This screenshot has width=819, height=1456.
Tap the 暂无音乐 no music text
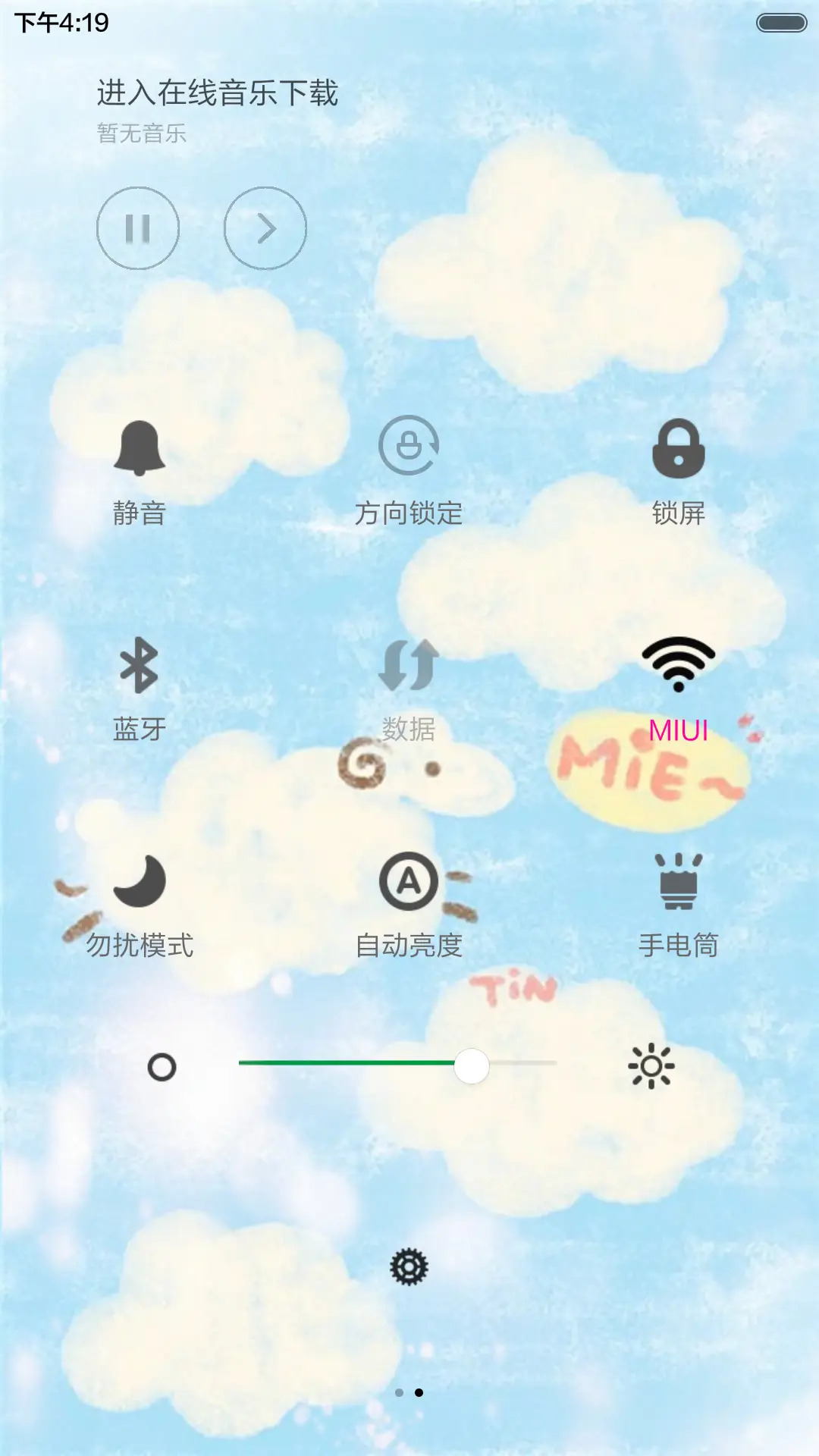click(141, 133)
